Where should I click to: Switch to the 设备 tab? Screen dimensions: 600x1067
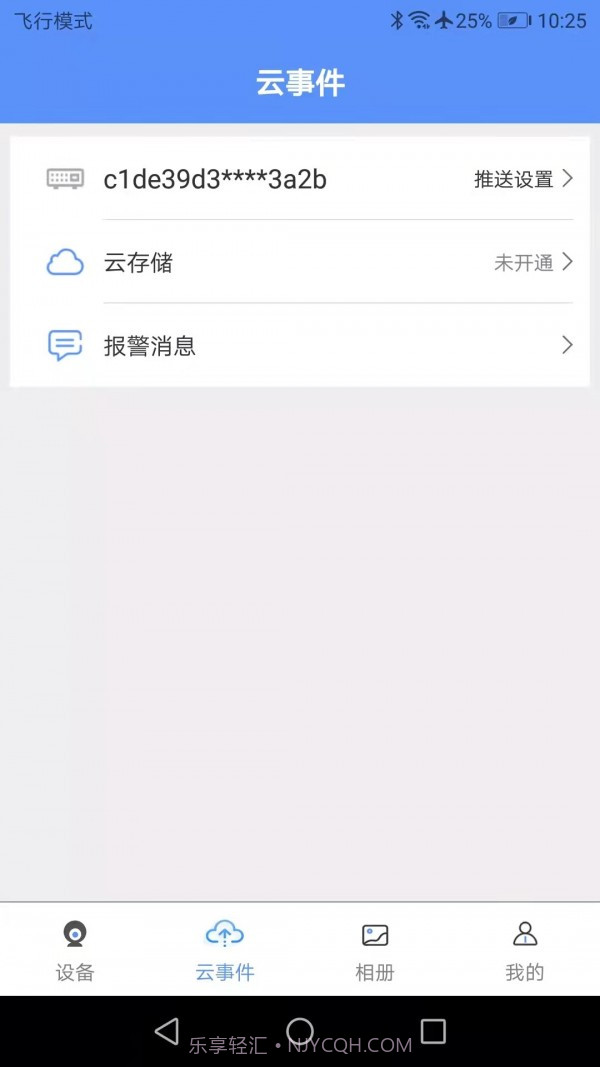(75, 951)
